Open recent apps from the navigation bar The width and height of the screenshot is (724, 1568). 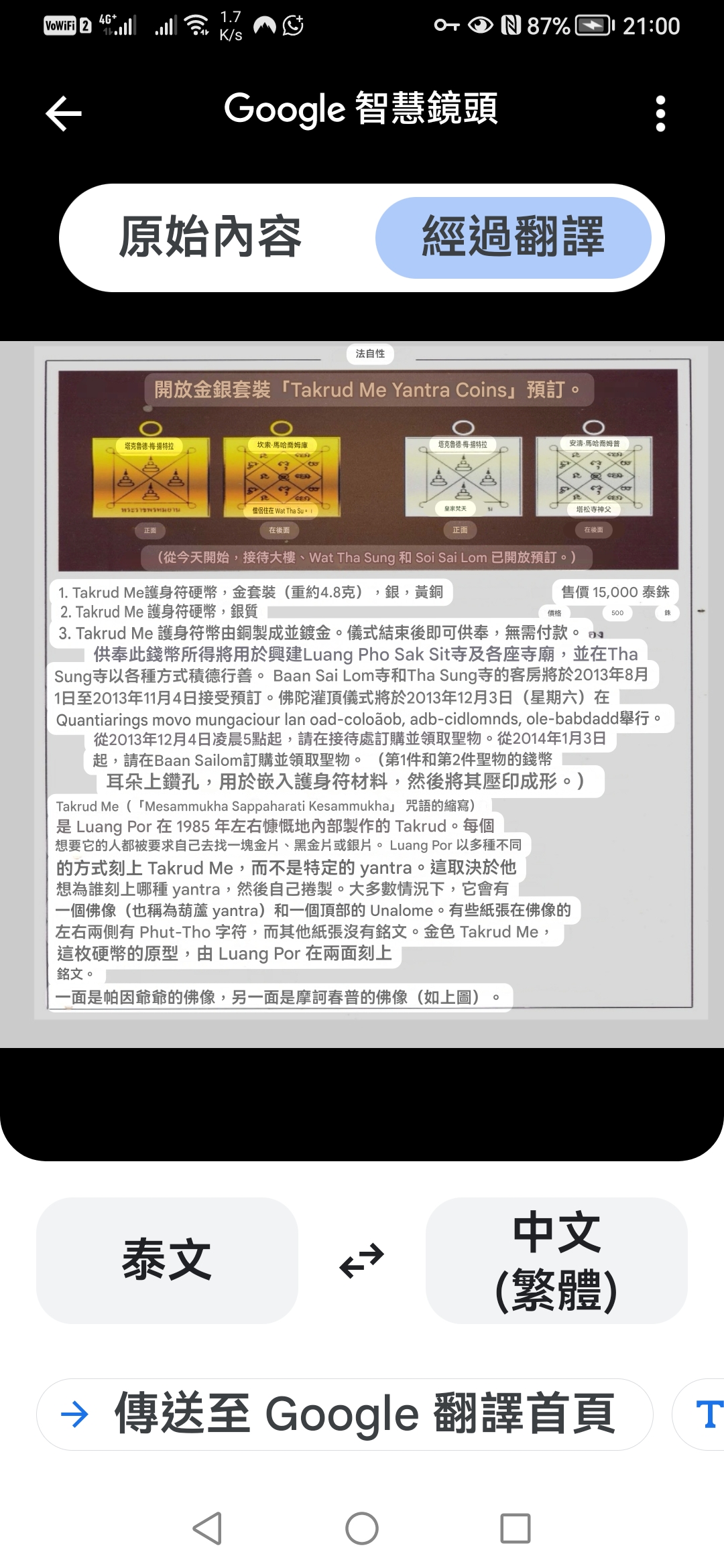tap(516, 1528)
